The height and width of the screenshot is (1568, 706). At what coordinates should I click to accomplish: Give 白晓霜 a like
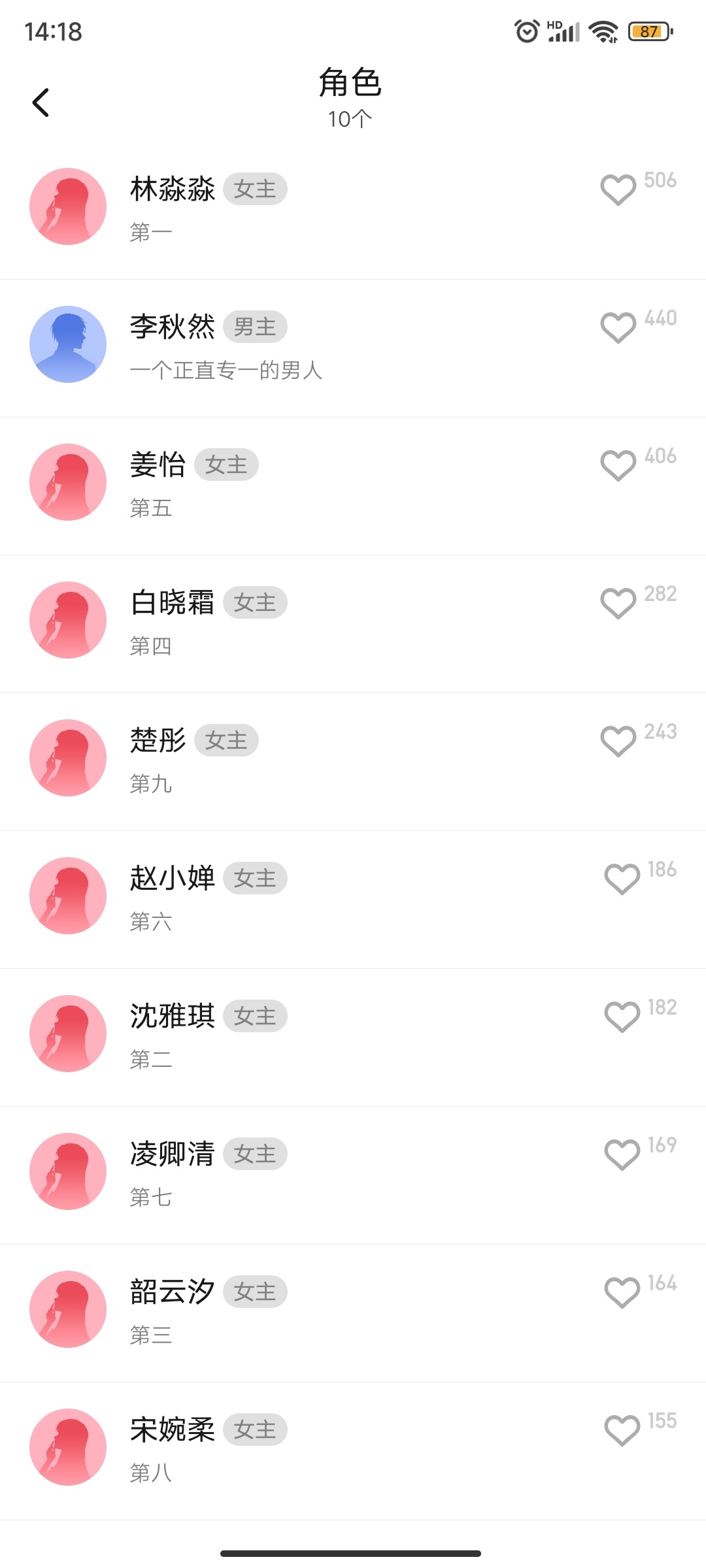tap(618, 603)
